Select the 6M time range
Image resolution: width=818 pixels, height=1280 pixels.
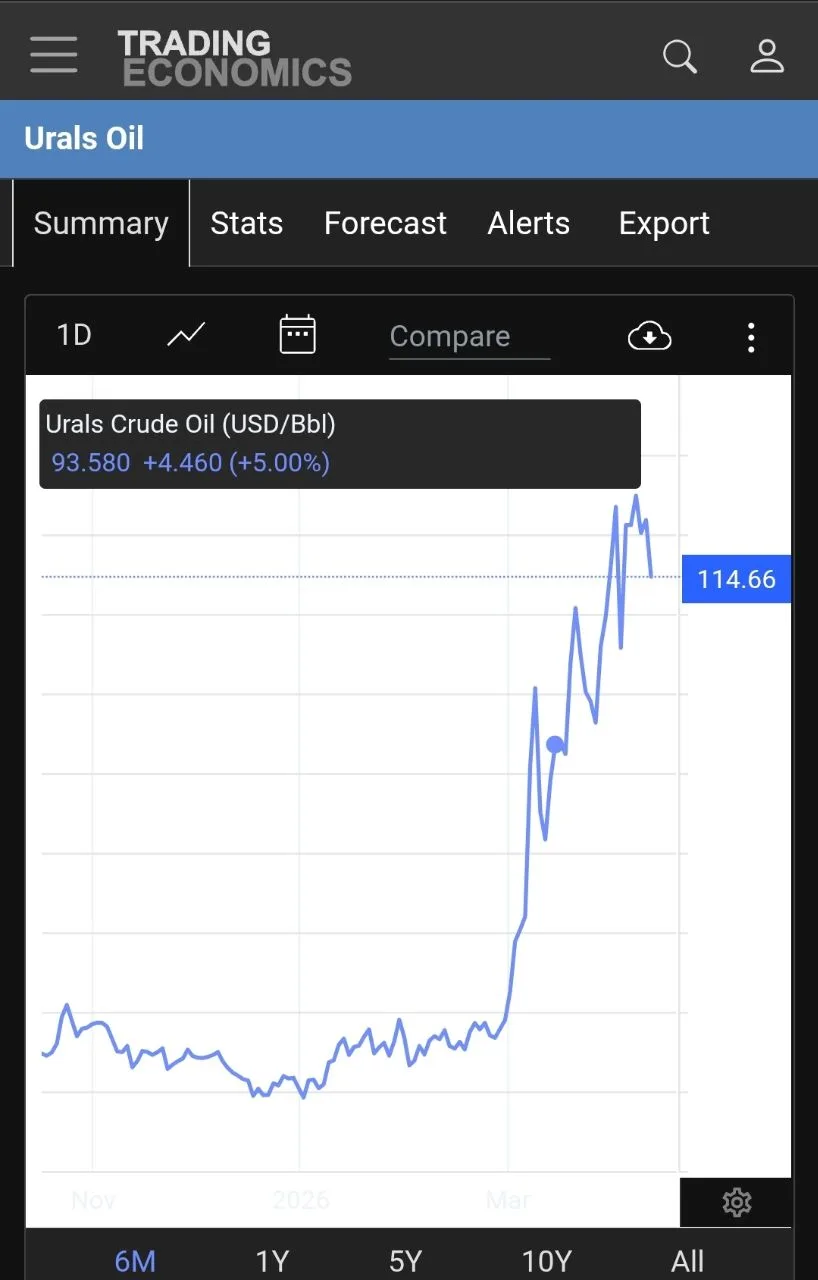(135, 1261)
